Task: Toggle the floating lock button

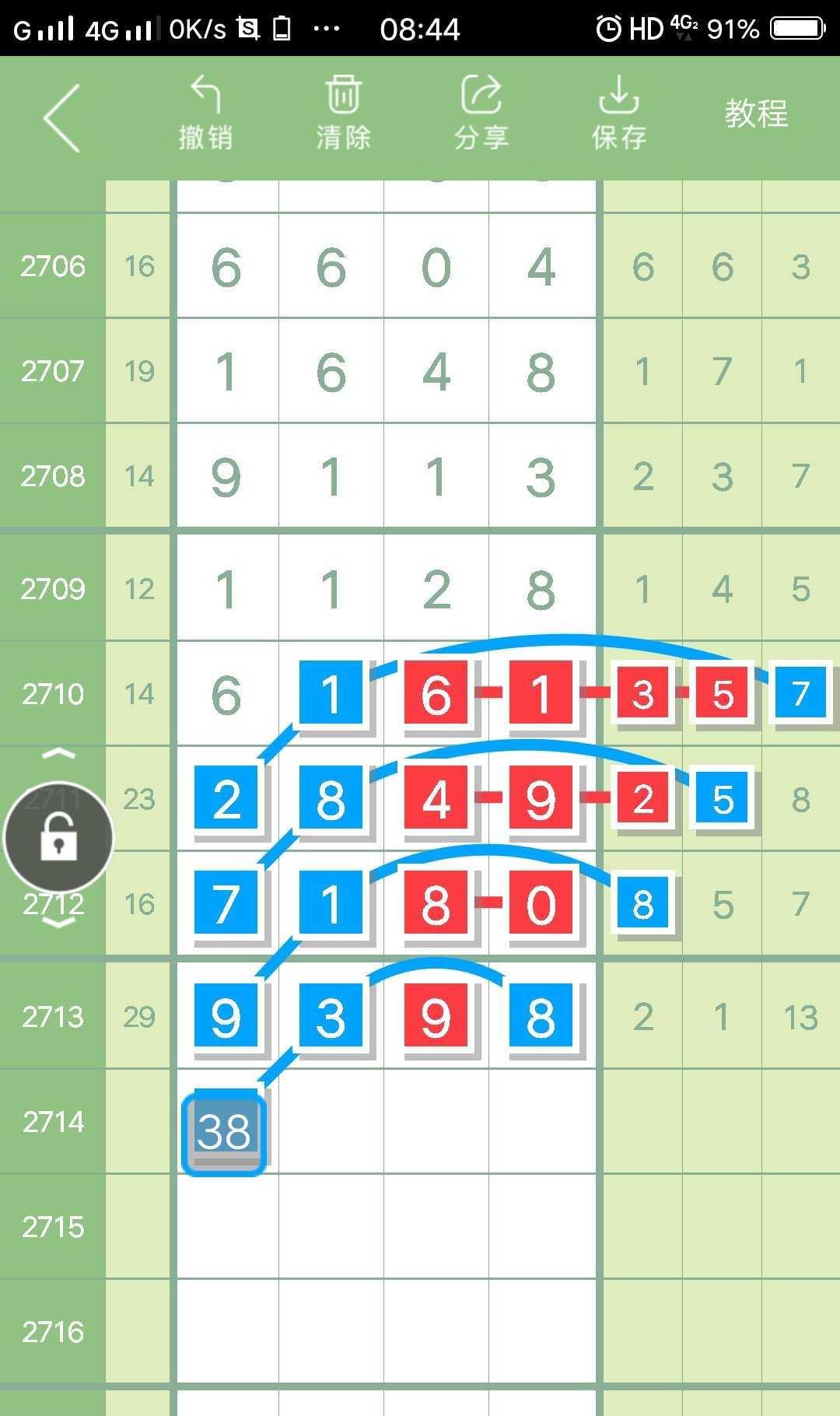Action: click(59, 838)
